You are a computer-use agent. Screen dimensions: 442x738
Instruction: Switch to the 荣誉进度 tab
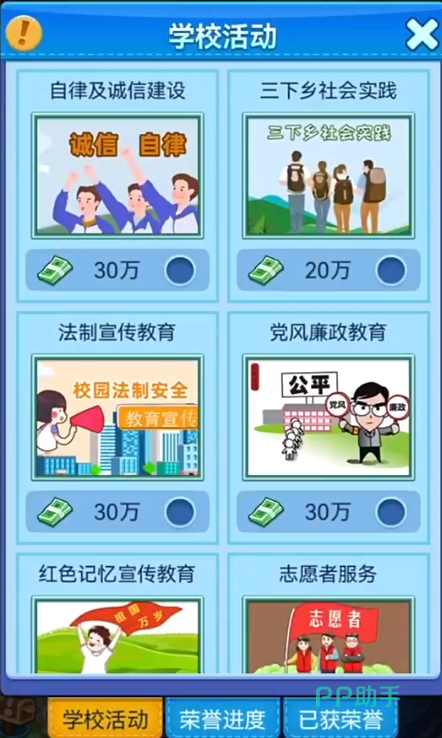(223, 719)
